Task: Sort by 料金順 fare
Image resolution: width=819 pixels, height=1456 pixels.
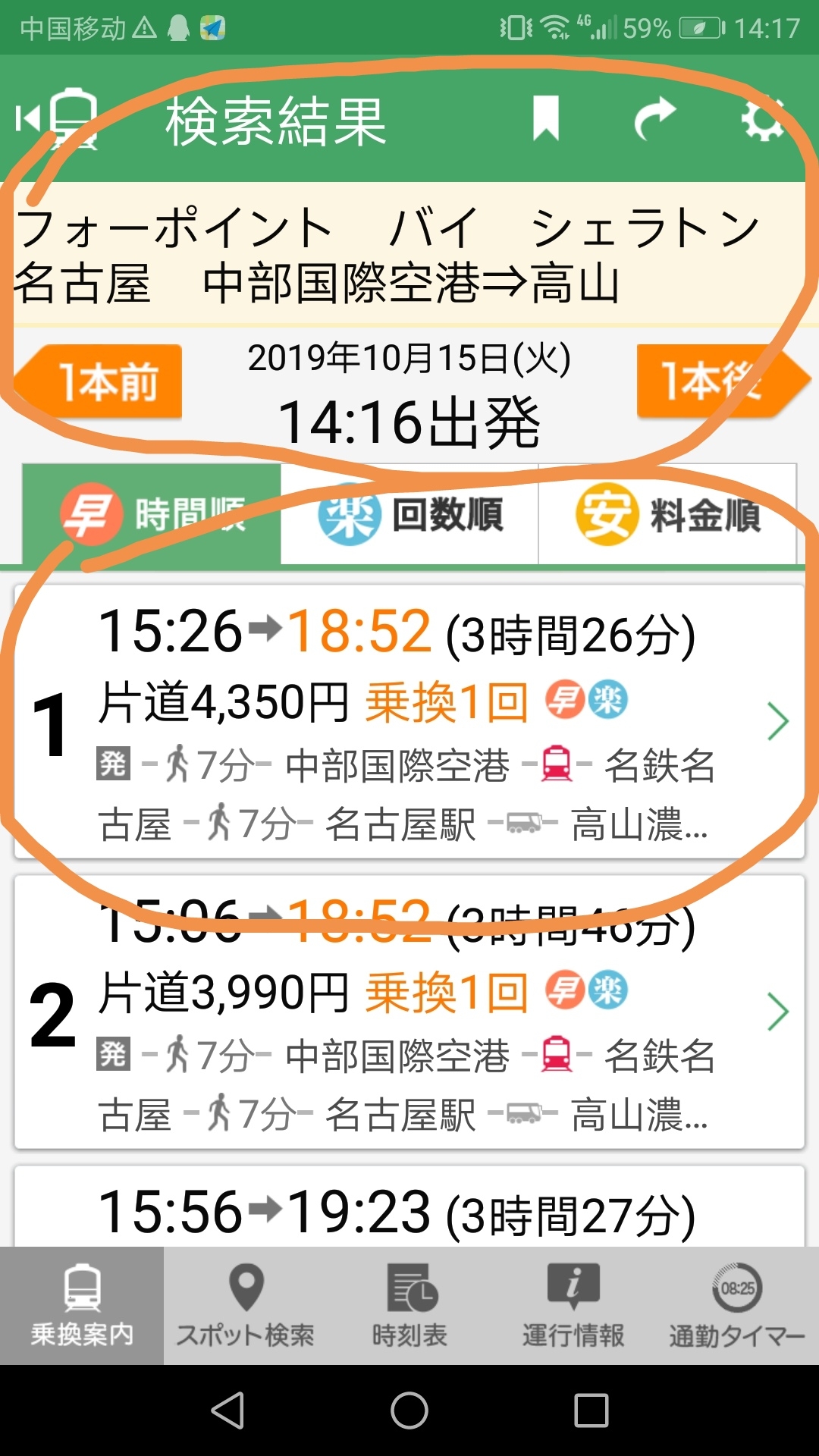Action: click(x=667, y=516)
